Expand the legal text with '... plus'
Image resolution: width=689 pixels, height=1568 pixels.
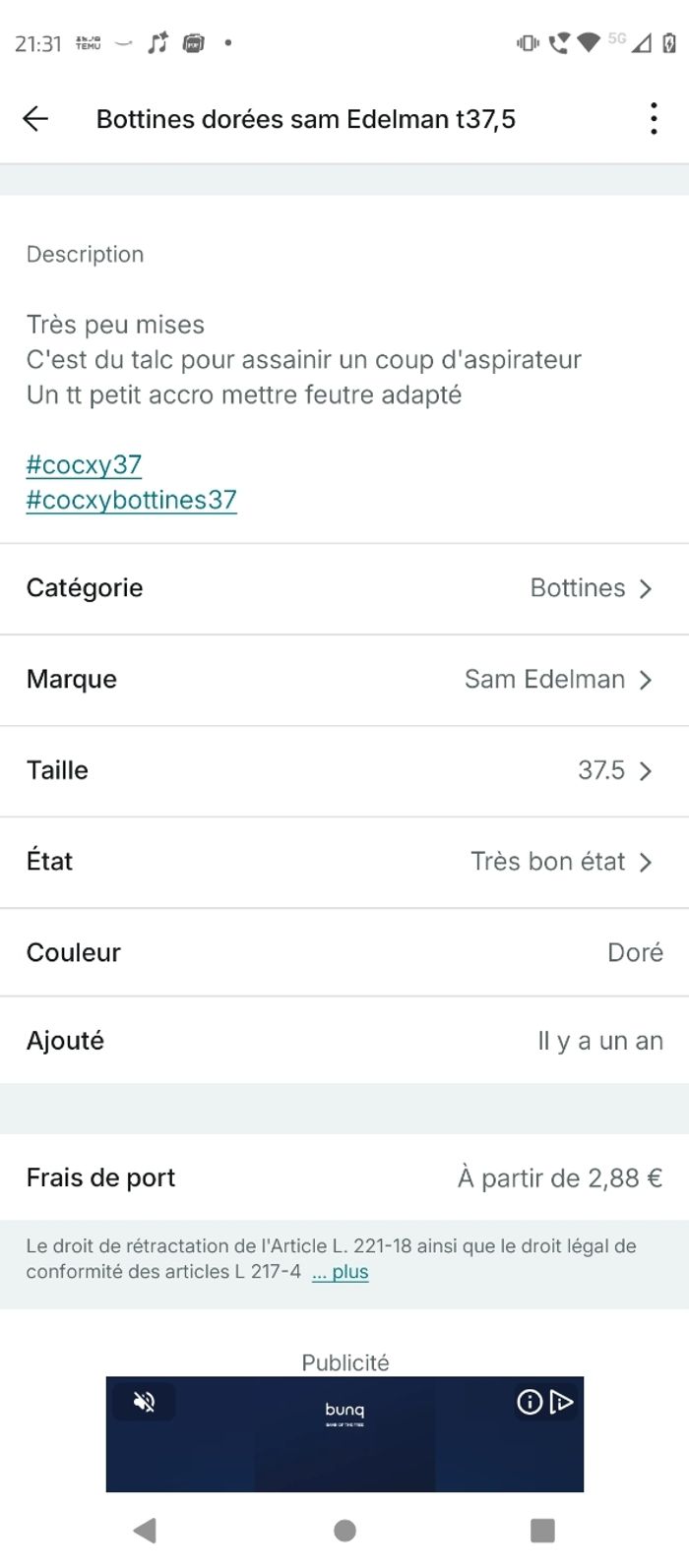[x=341, y=1272]
